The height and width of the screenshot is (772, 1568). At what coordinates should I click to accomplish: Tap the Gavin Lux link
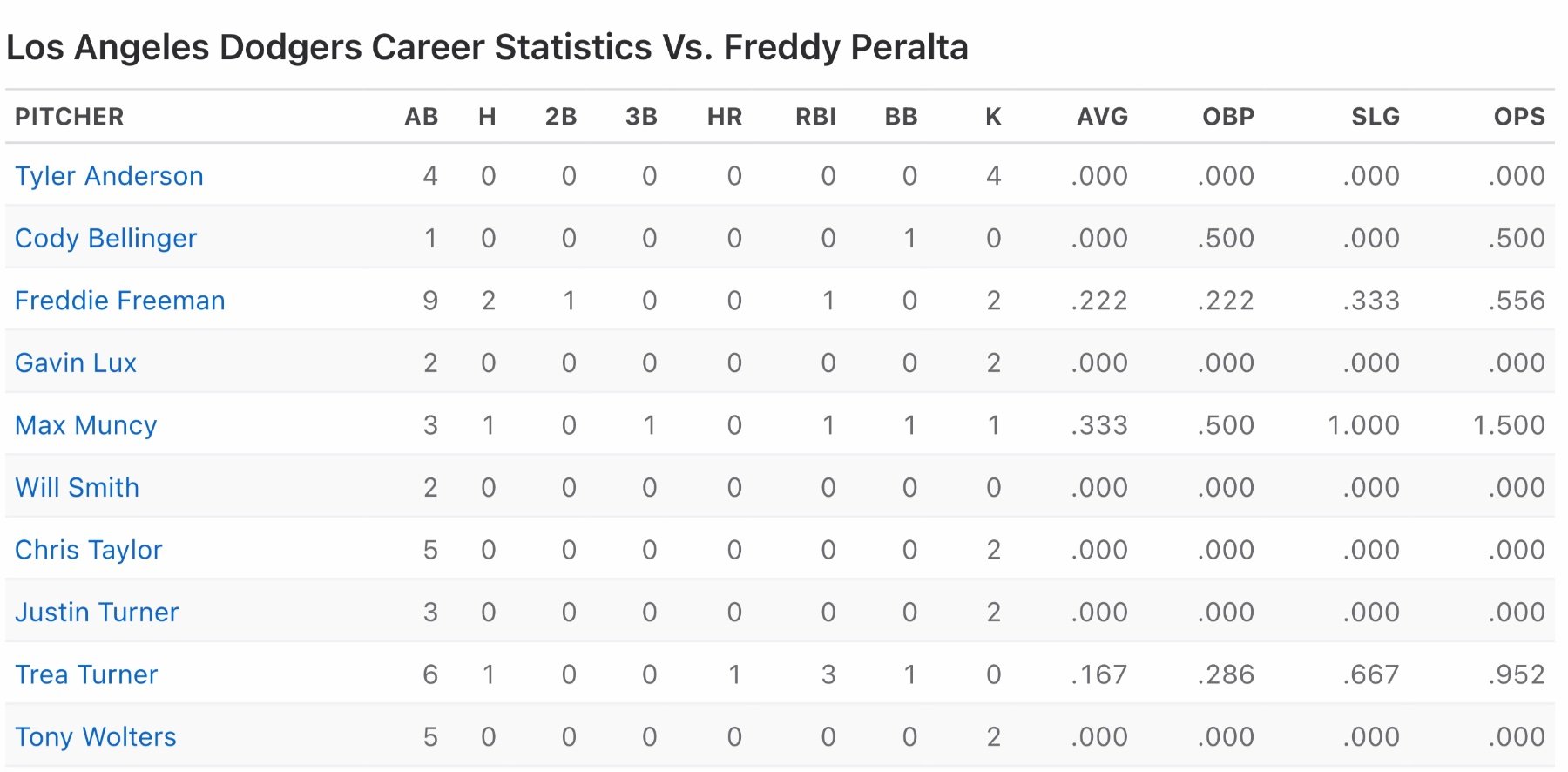point(76,362)
